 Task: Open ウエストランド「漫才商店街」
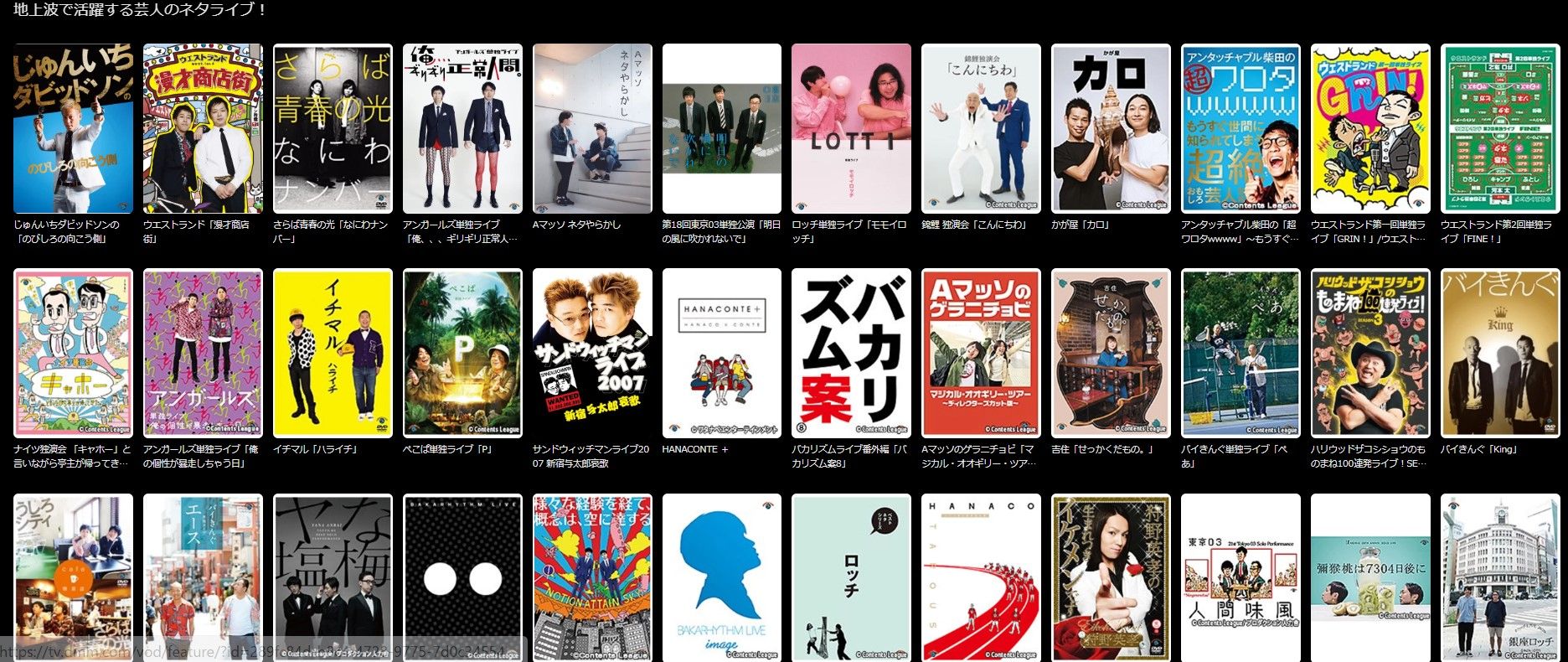pyautogui.click(x=203, y=129)
